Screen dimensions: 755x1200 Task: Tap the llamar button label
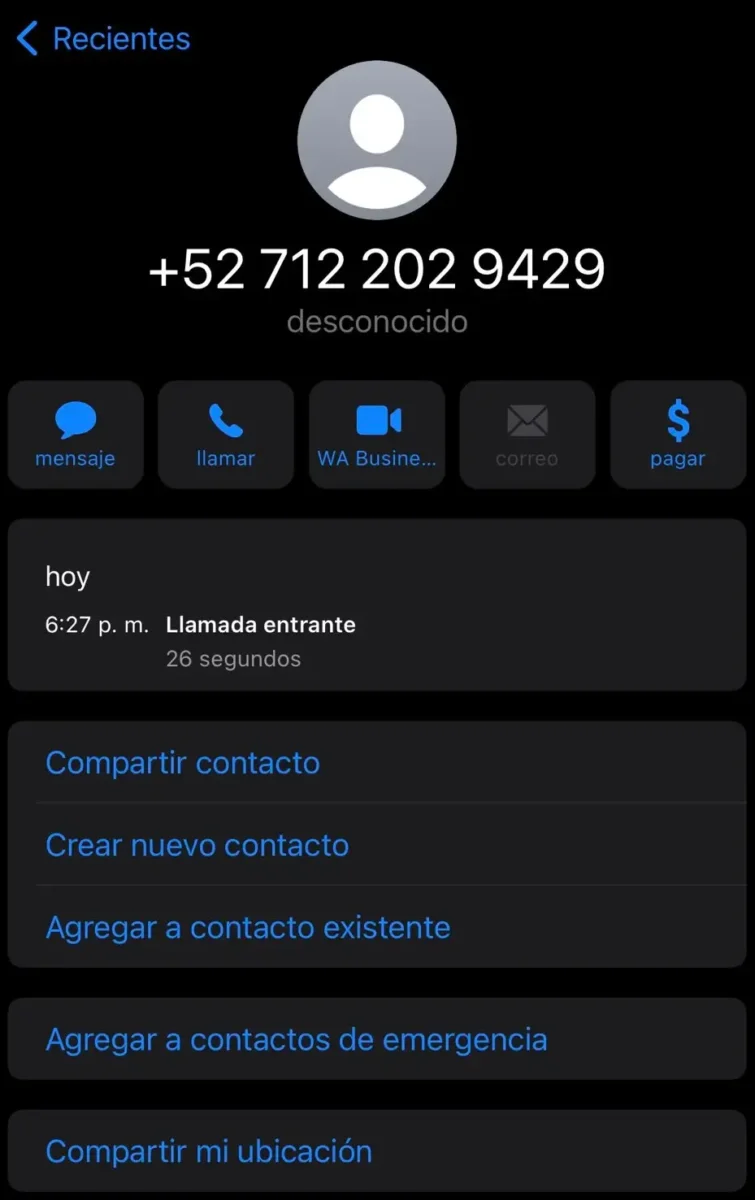(226, 458)
